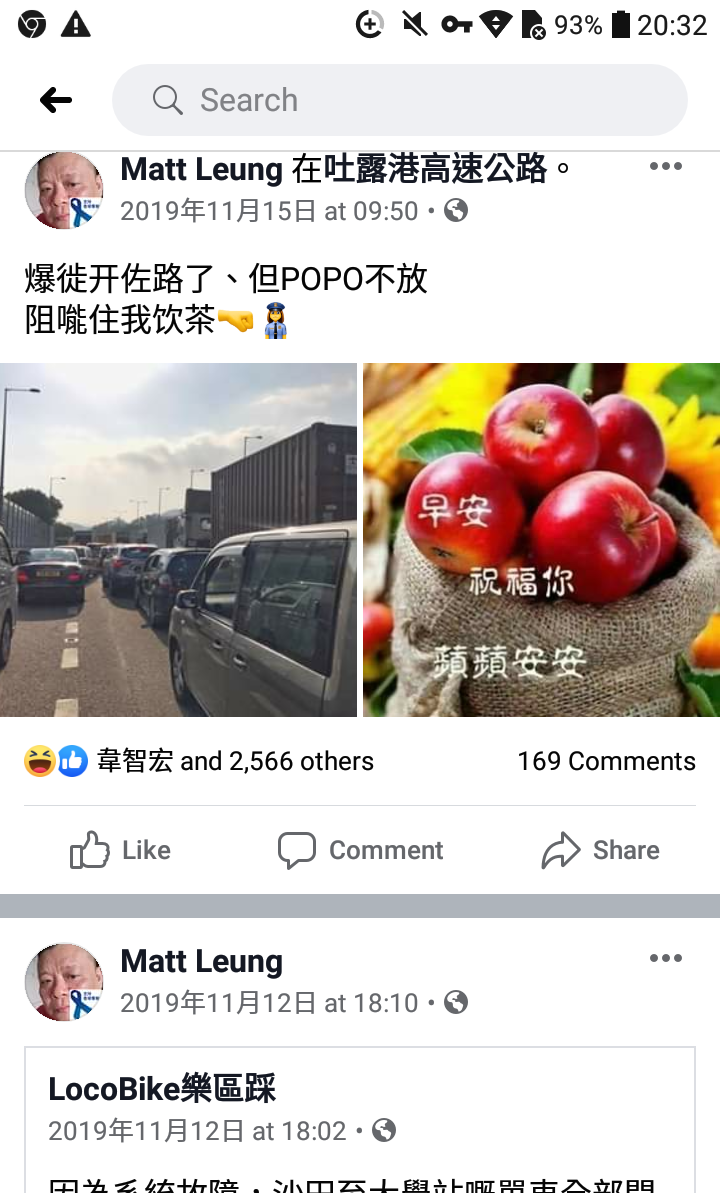
Task: Comment on the traffic jam post
Action: coord(360,850)
